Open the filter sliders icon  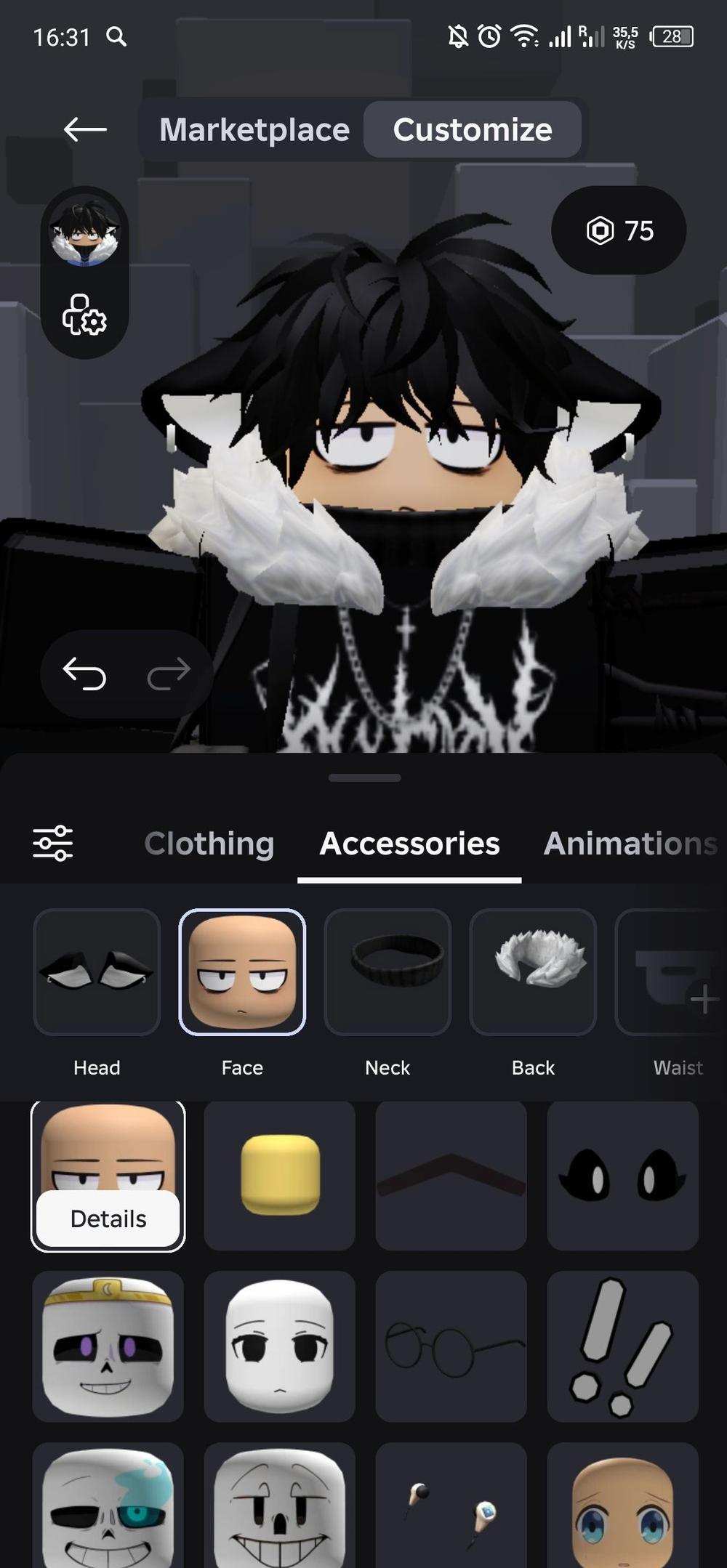click(x=53, y=843)
